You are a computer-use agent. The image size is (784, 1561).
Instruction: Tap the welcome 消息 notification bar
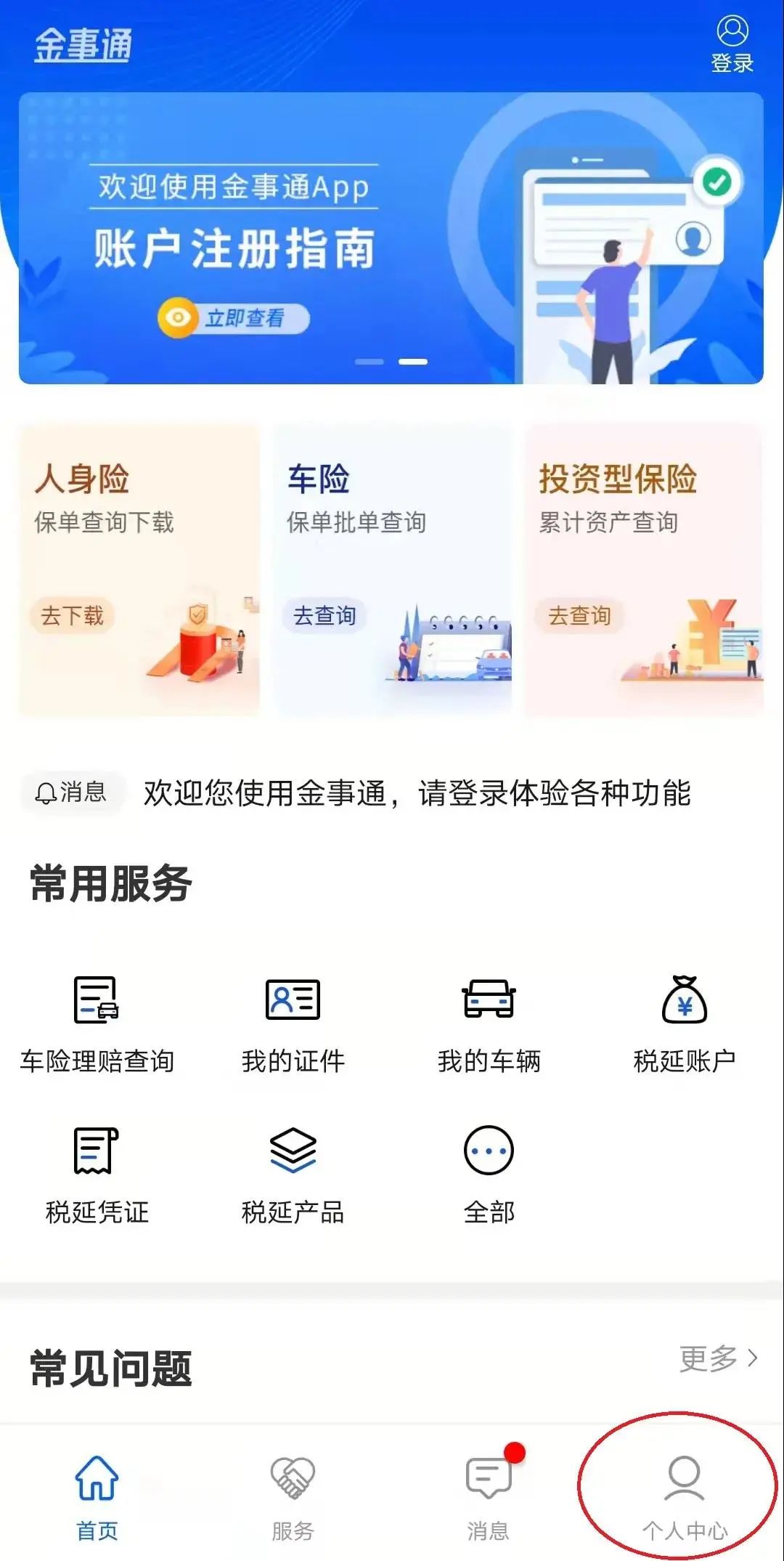[x=392, y=794]
